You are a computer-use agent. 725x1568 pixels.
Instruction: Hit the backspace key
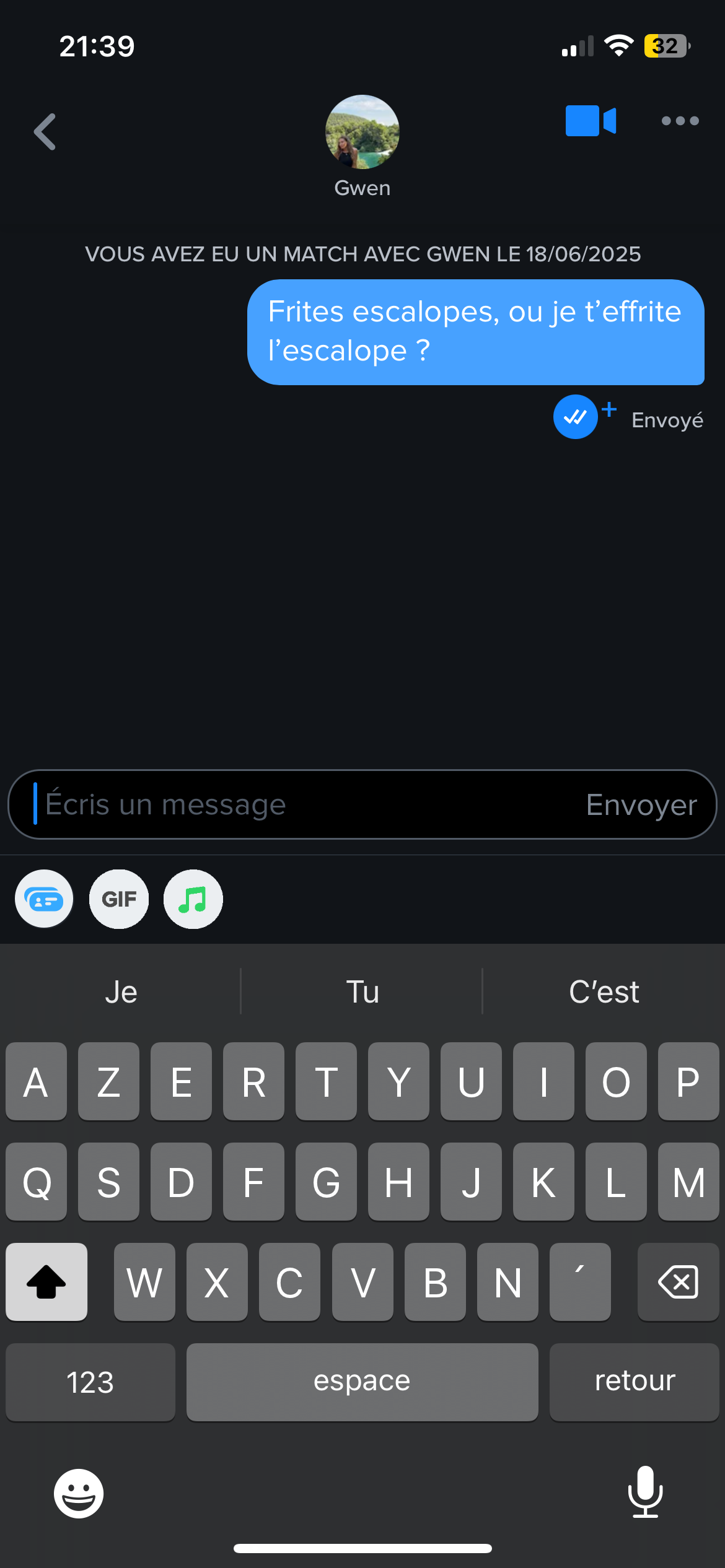tap(679, 1281)
